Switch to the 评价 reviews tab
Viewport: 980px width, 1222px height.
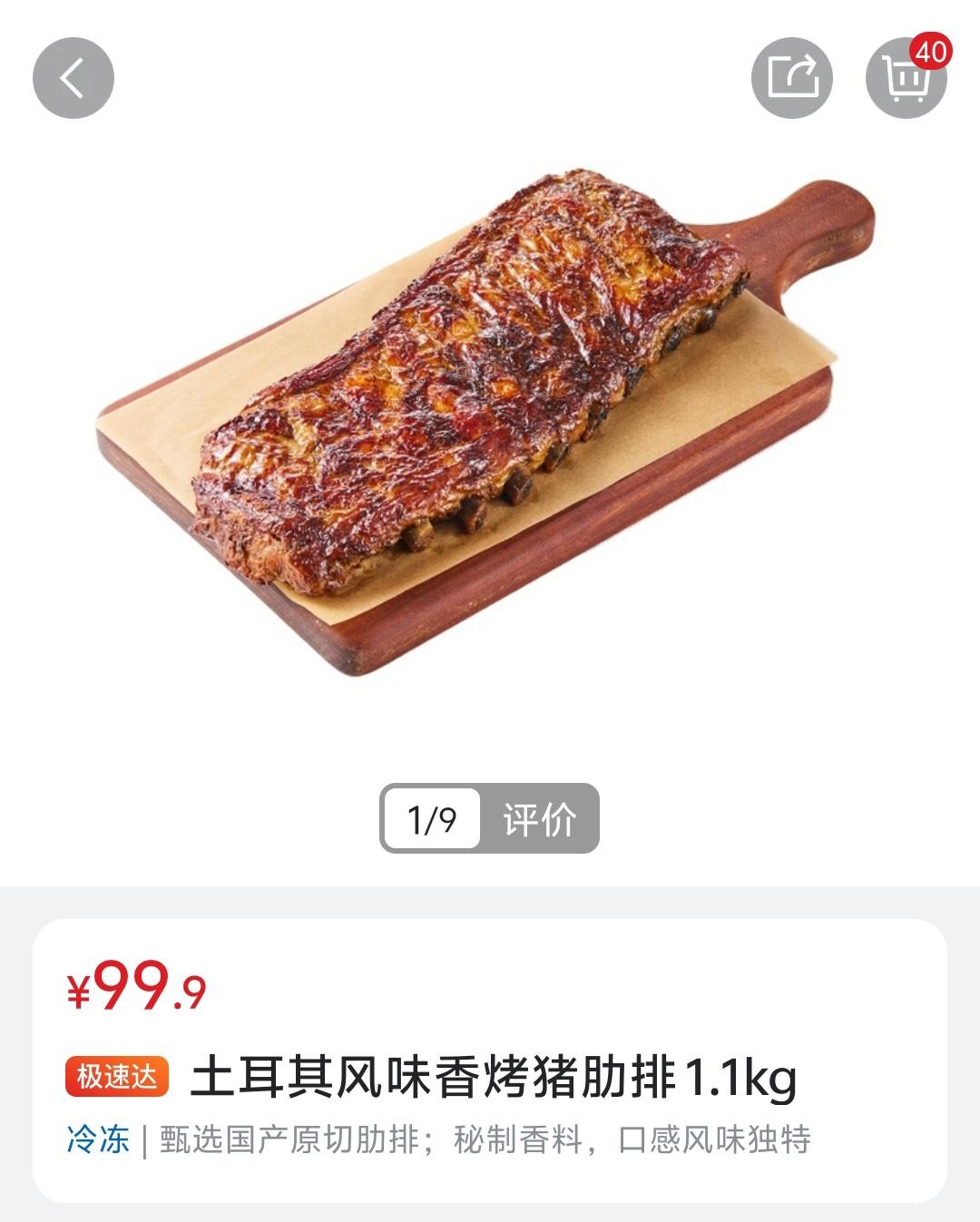point(540,819)
